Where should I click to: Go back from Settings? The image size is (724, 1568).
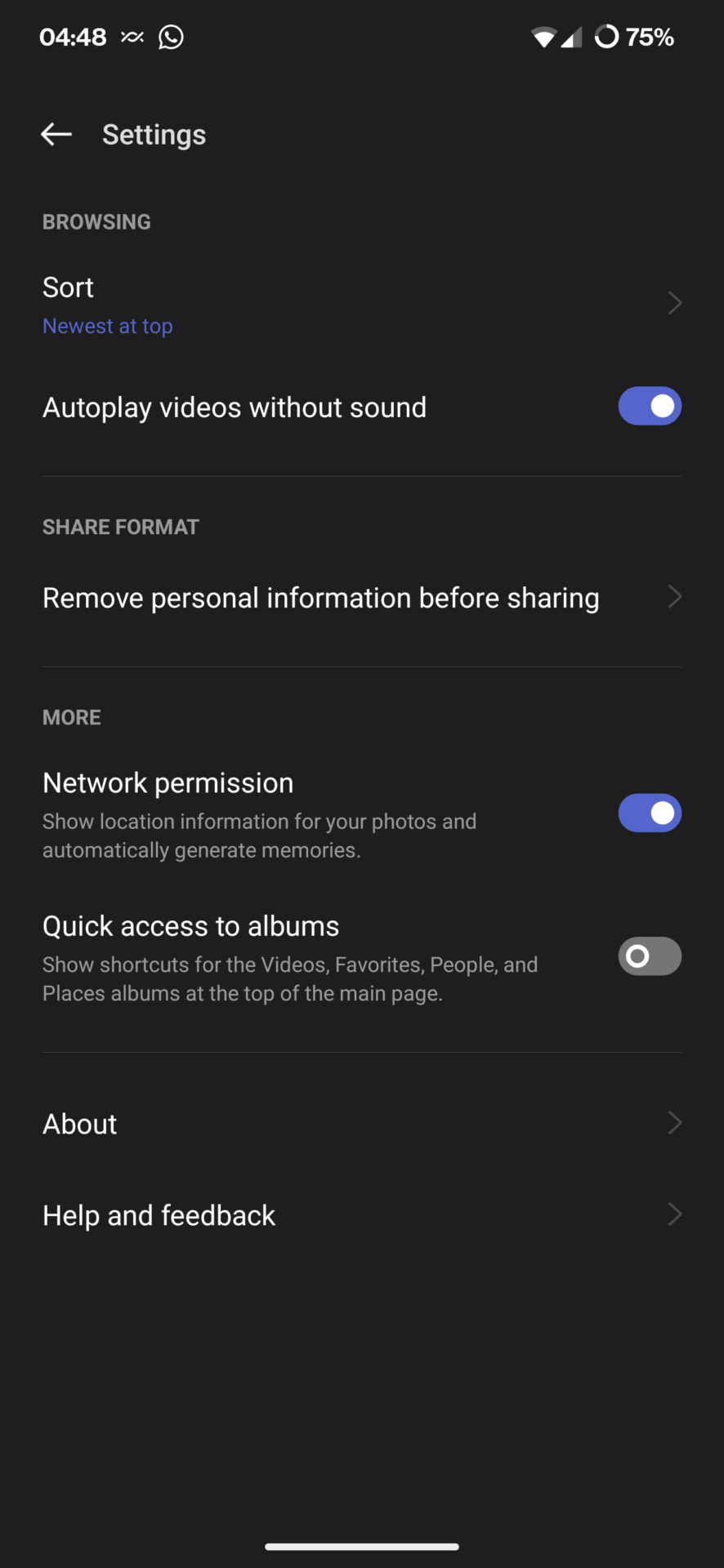tap(56, 135)
